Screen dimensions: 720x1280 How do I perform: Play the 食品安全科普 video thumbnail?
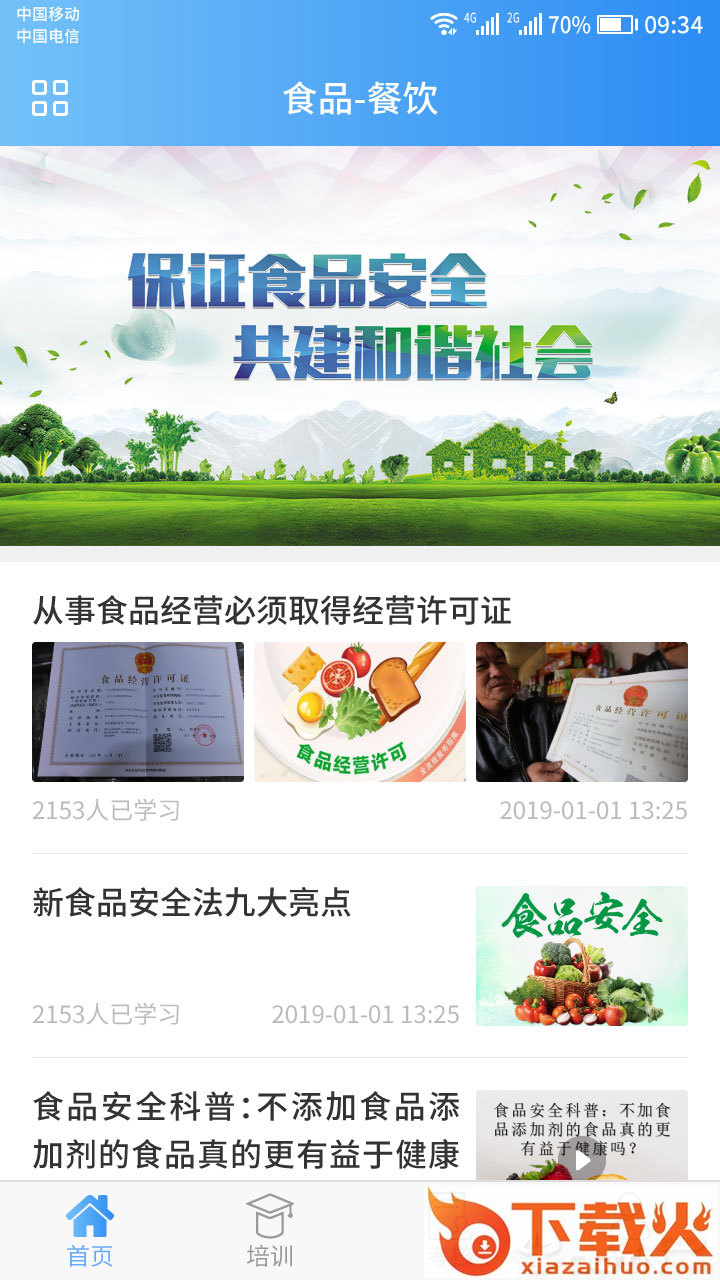[582, 1160]
